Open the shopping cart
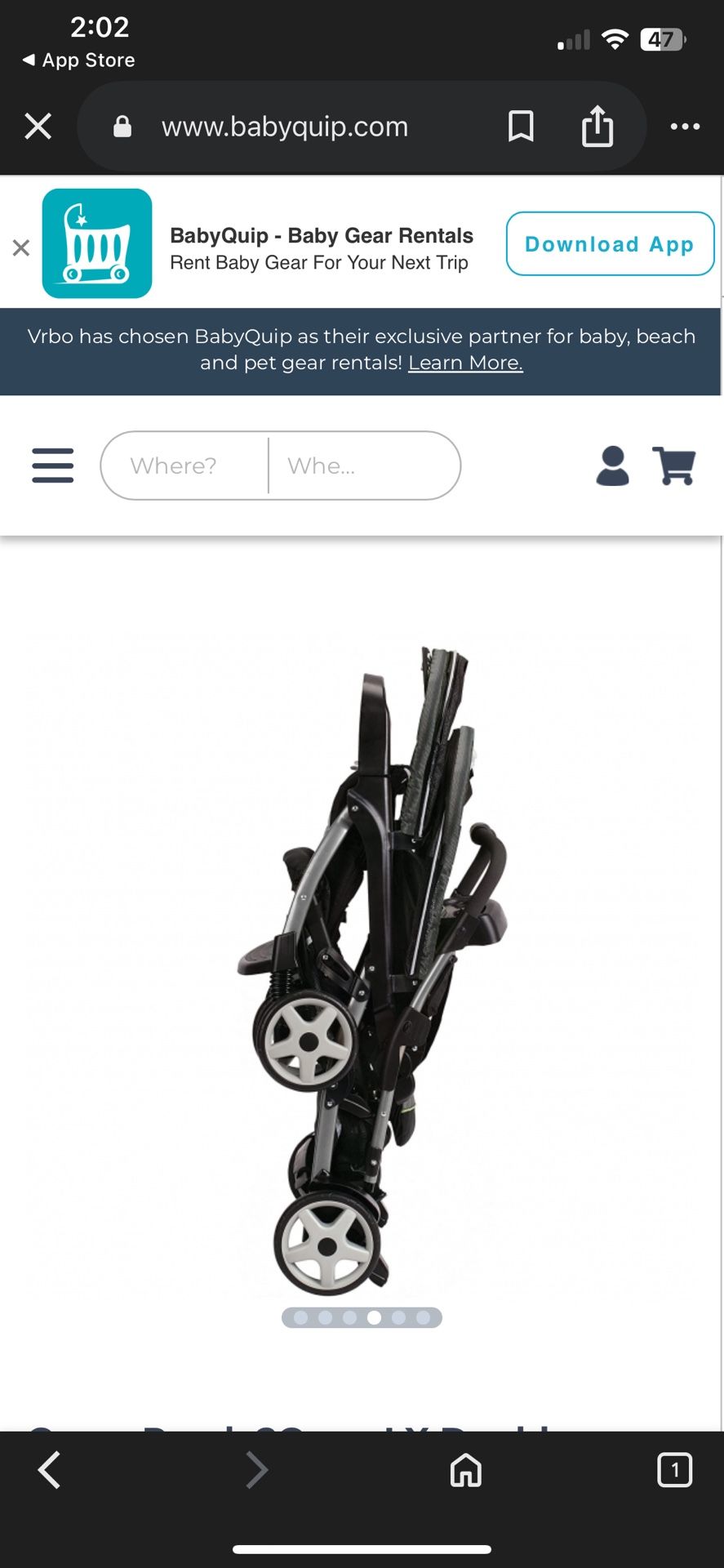Screen dimensions: 724x1568 (x=675, y=465)
